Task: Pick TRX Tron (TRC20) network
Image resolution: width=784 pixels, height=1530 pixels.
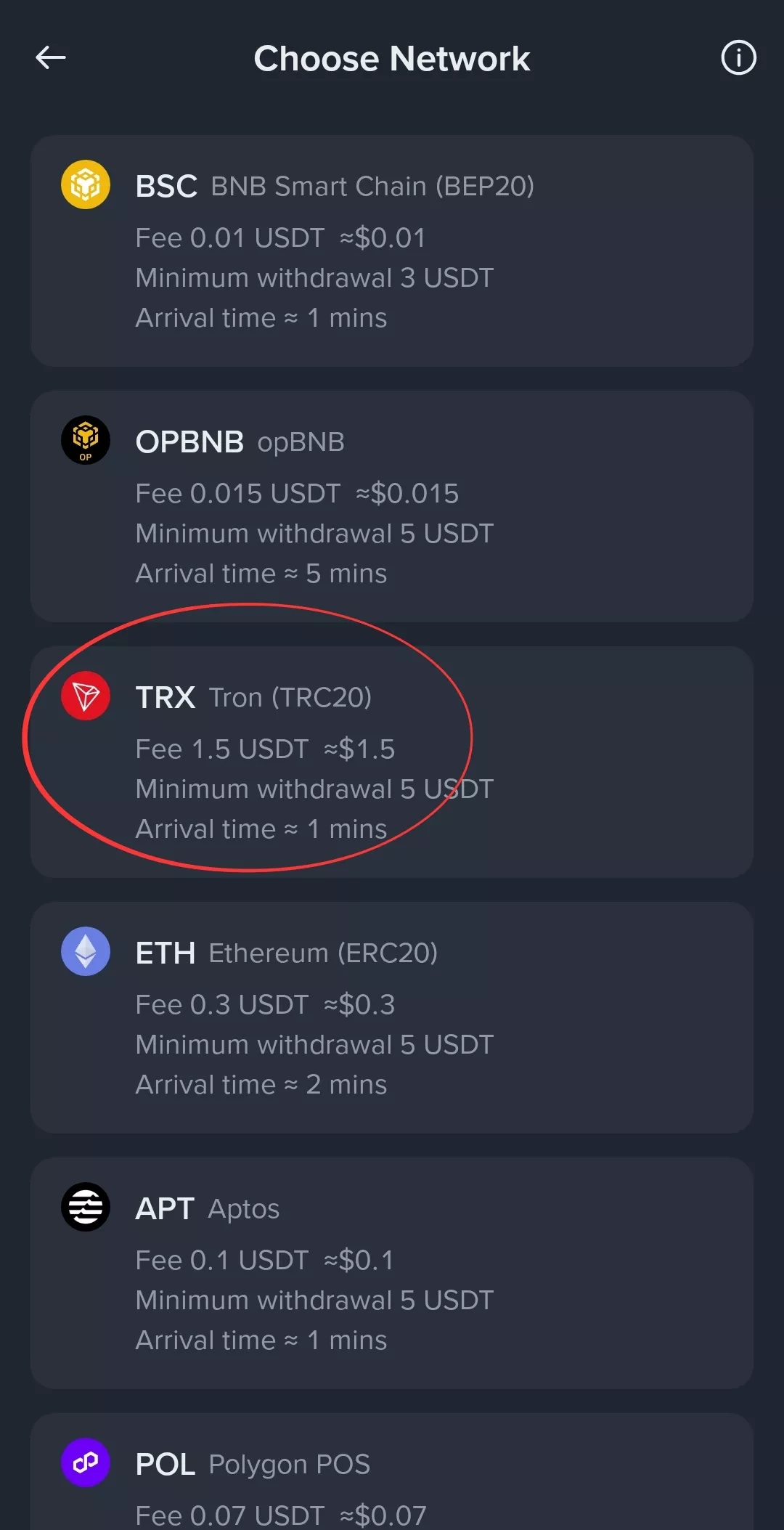Action: tap(392, 762)
